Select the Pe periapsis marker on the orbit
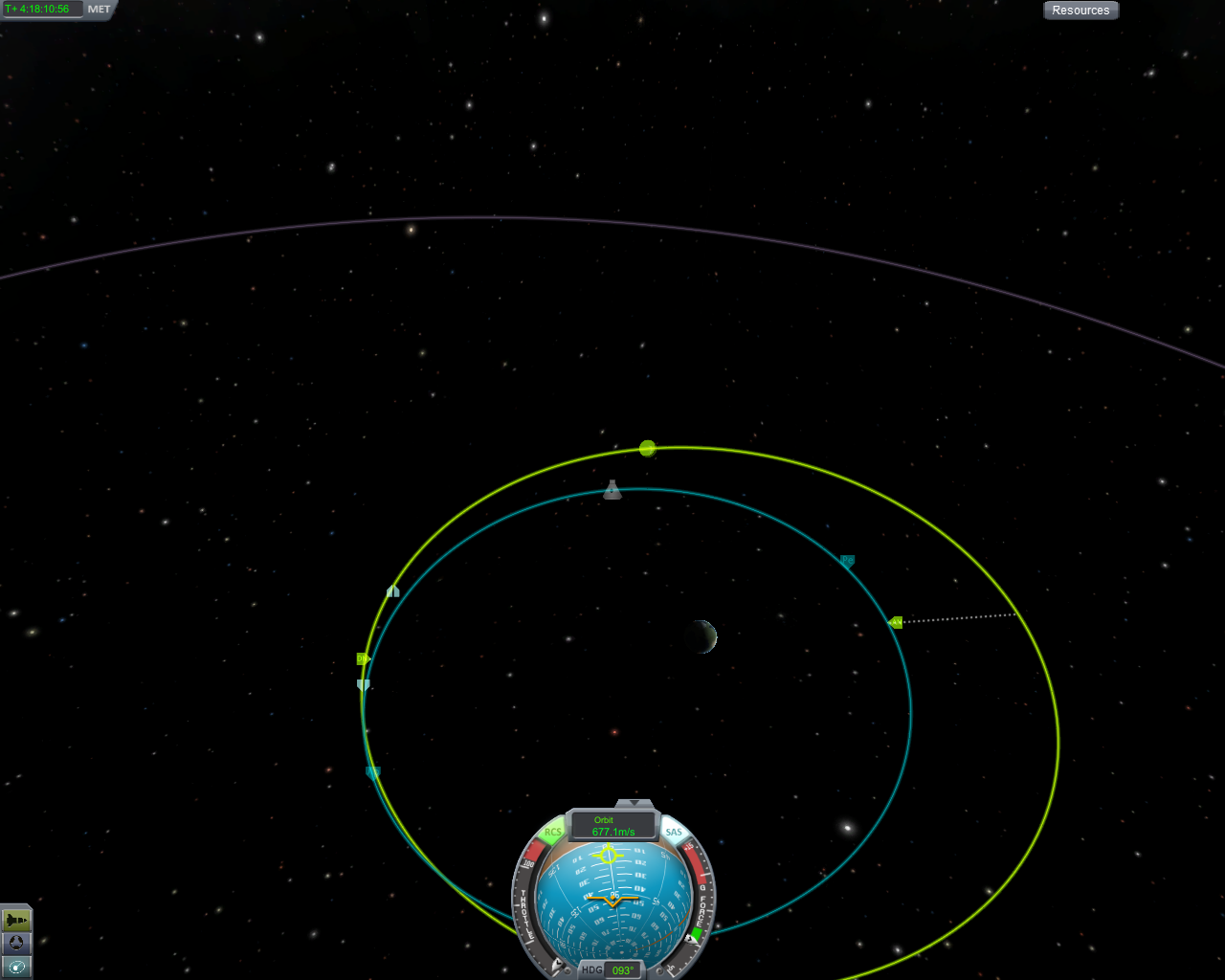The image size is (1225, 980). 847,561
